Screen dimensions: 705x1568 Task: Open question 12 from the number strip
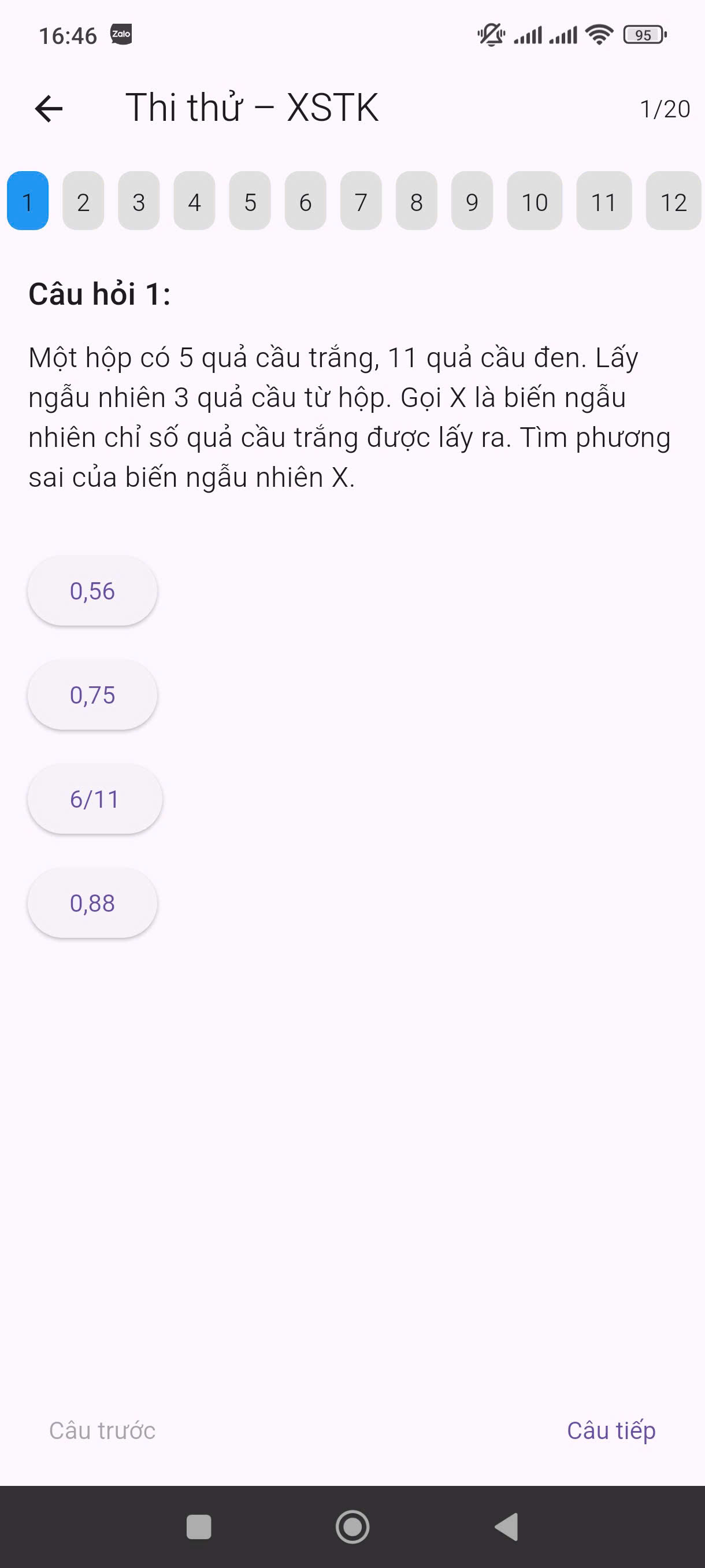click(x=673, y=202)
